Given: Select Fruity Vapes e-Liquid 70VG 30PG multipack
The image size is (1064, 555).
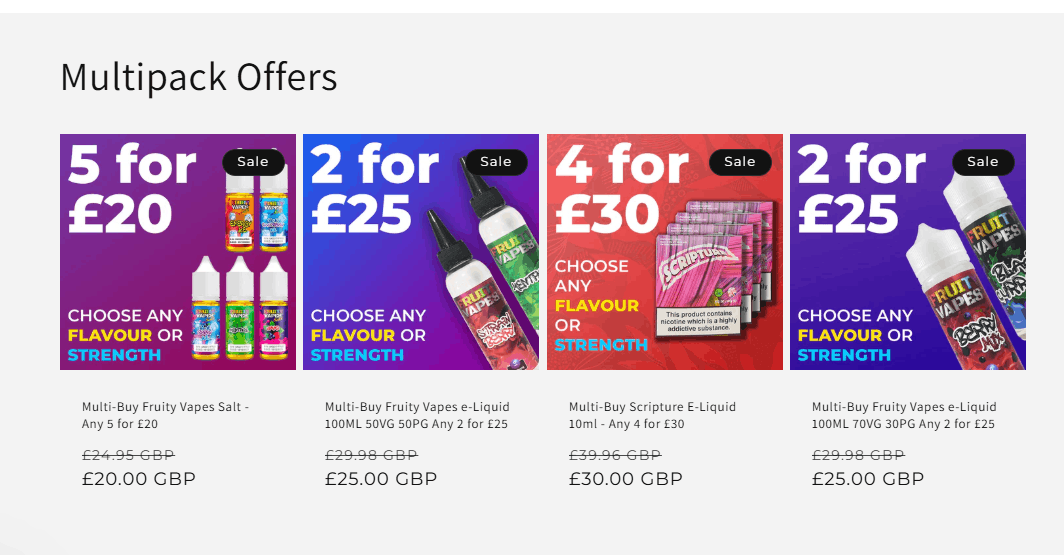Looking at the screenshot, I should (x=904, y=415).
